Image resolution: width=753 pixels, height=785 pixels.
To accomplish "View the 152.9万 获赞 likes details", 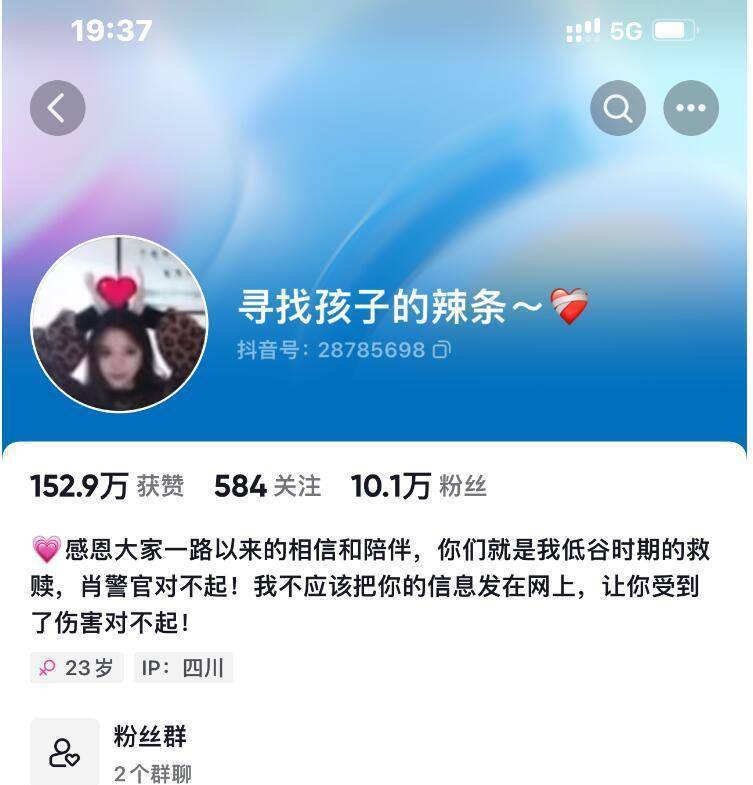I will tap(107, 487).
